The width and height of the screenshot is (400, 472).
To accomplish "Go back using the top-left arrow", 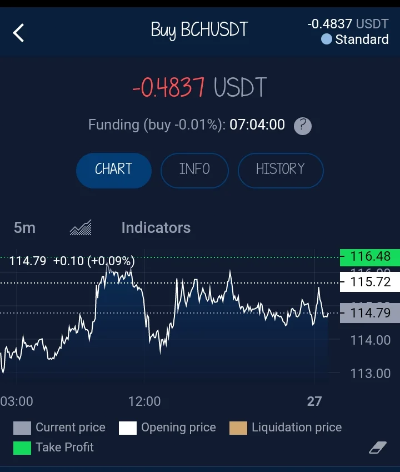I will (x=19, y=33).
